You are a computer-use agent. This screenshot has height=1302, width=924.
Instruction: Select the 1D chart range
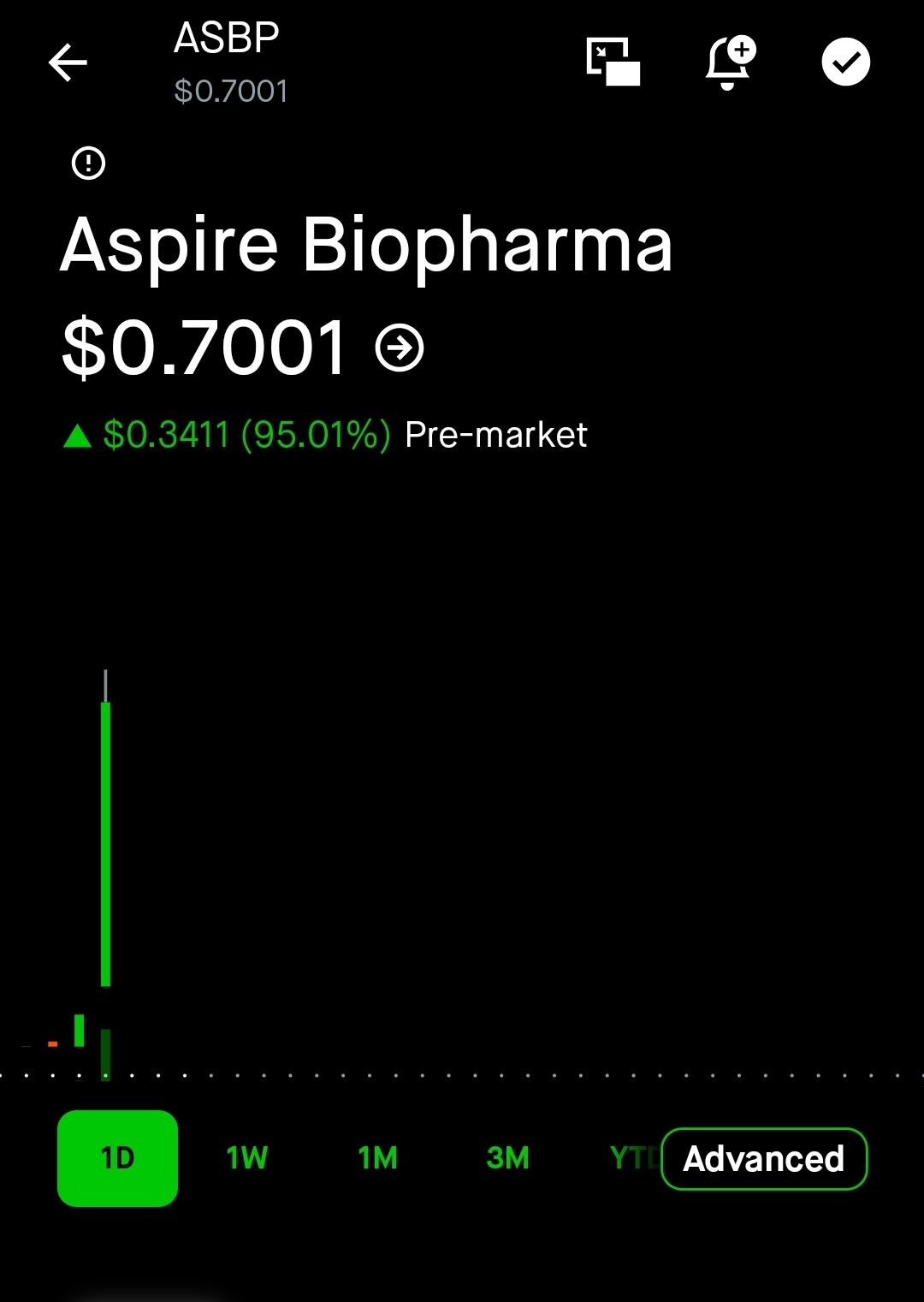coord(117,1158)
